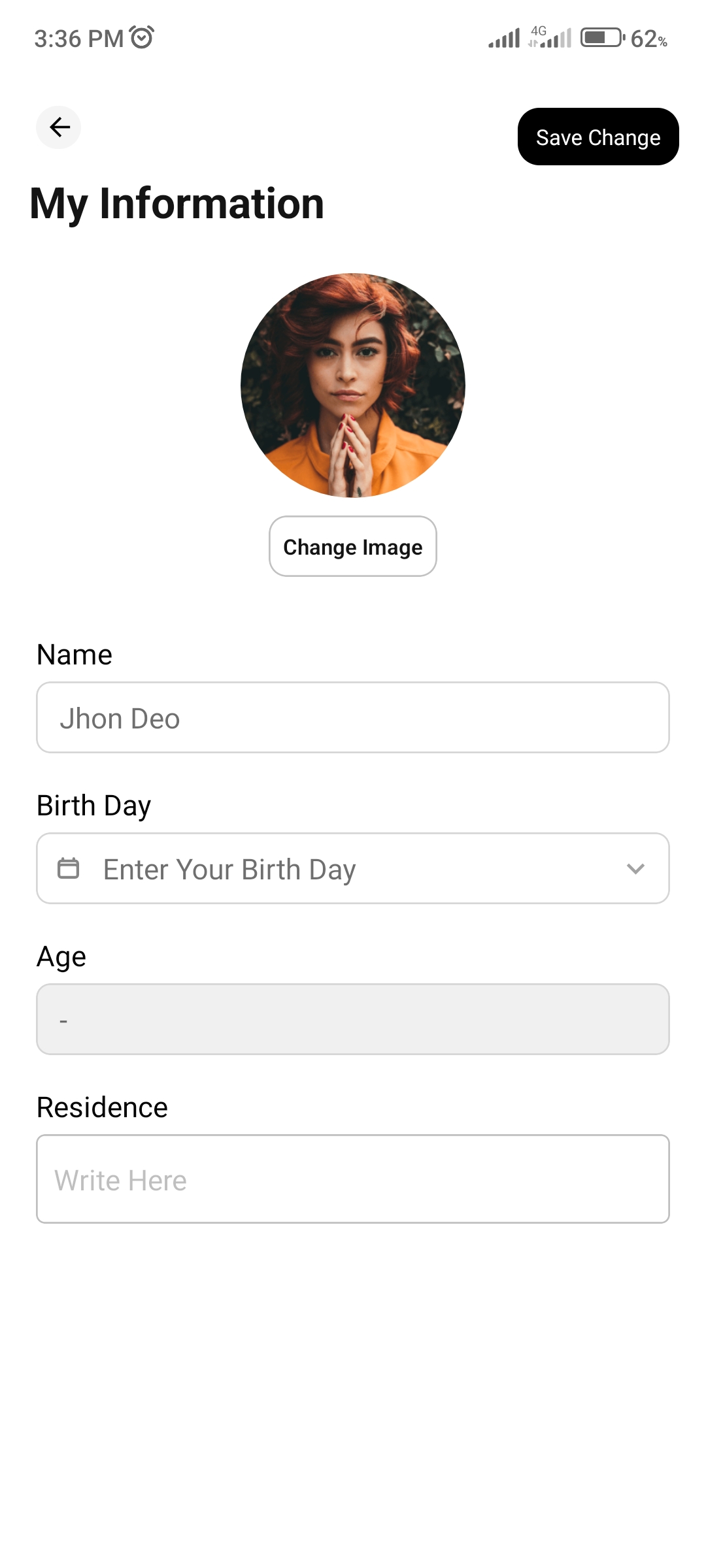Focus the Name text field
The image size is (706, 1568).
[x=352, y=718]
